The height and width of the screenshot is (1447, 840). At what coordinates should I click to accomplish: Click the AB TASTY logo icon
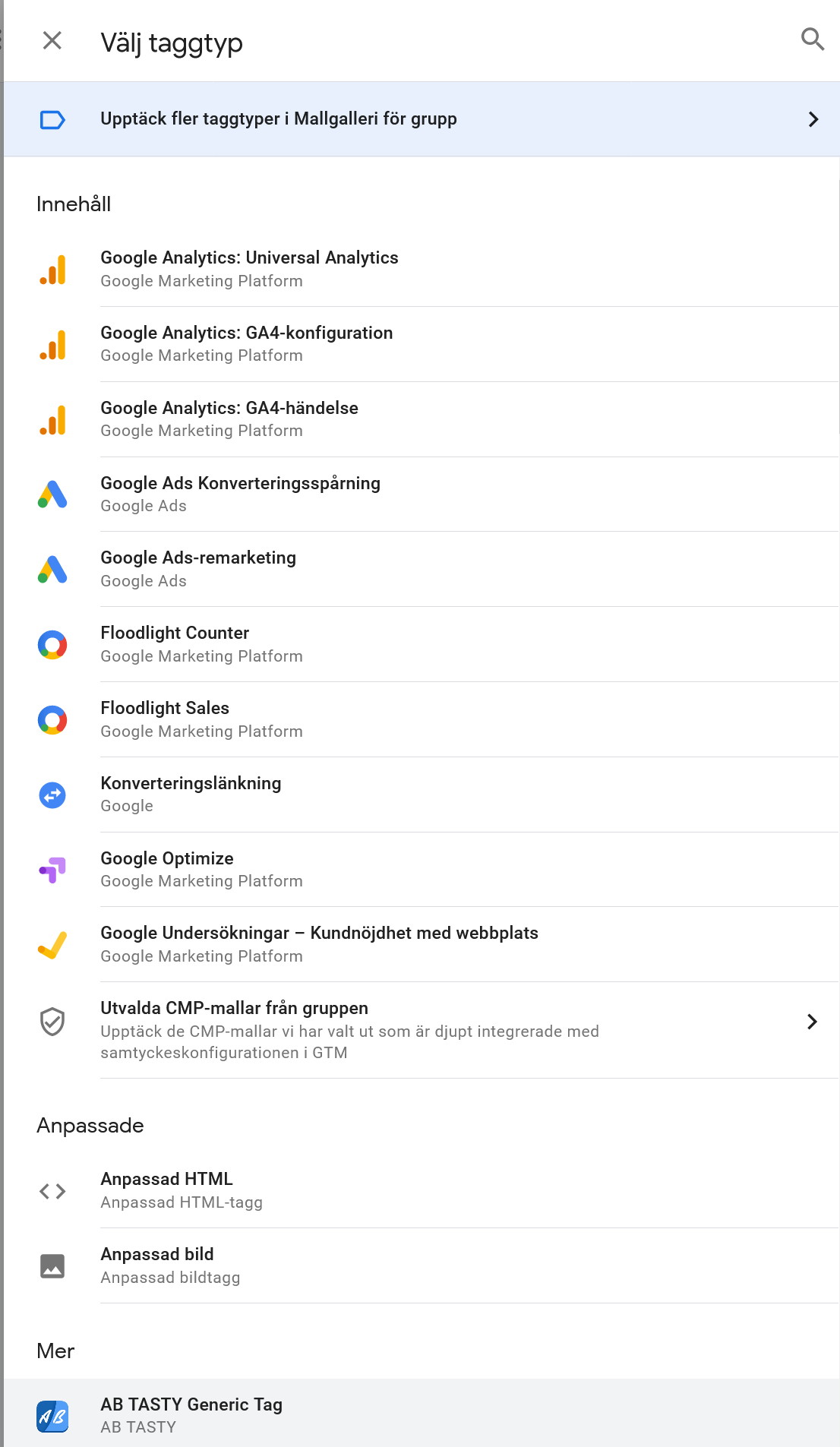52,1414
